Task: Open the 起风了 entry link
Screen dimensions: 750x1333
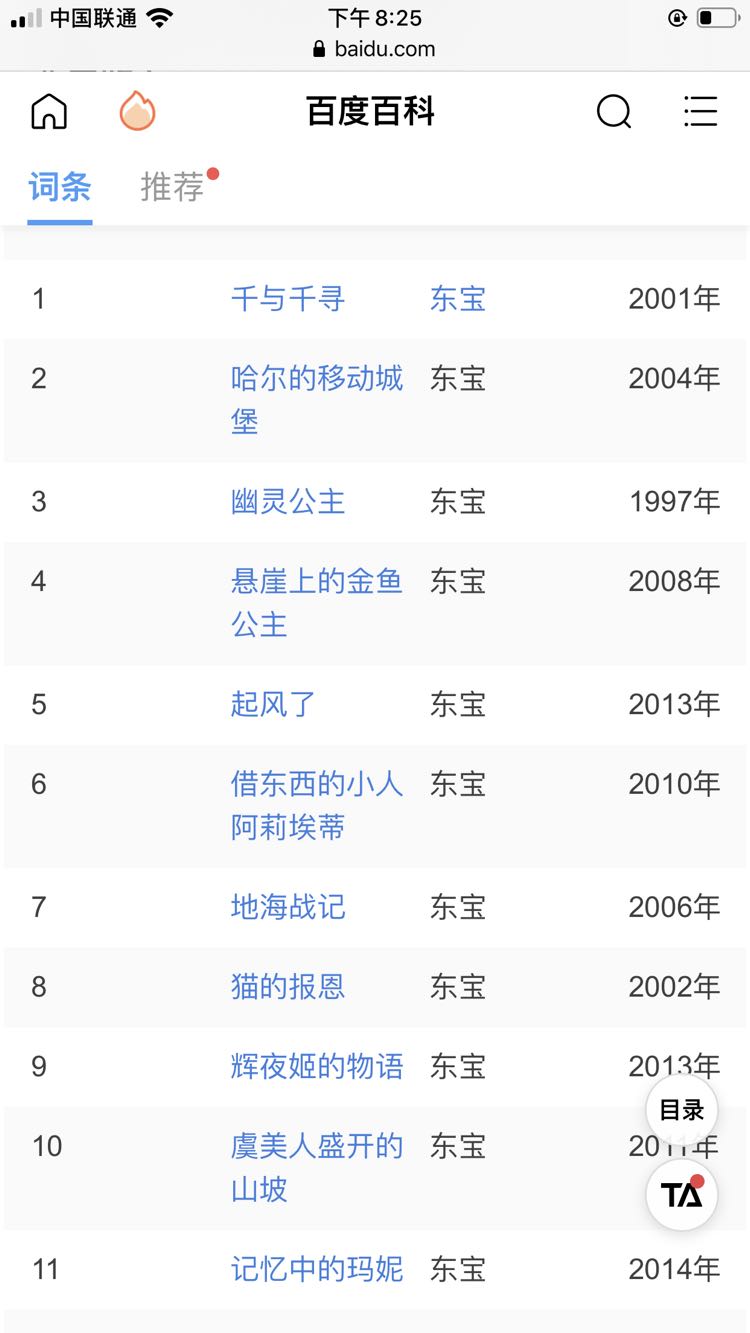Action: 274,704
